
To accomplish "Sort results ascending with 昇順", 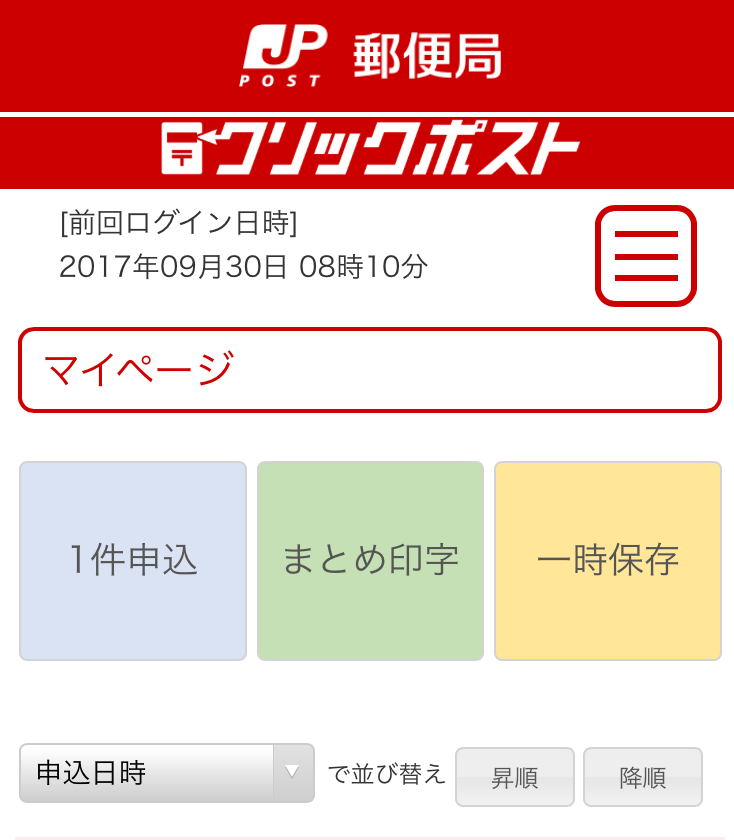I will pyautogui.click(x=514, y=777).
